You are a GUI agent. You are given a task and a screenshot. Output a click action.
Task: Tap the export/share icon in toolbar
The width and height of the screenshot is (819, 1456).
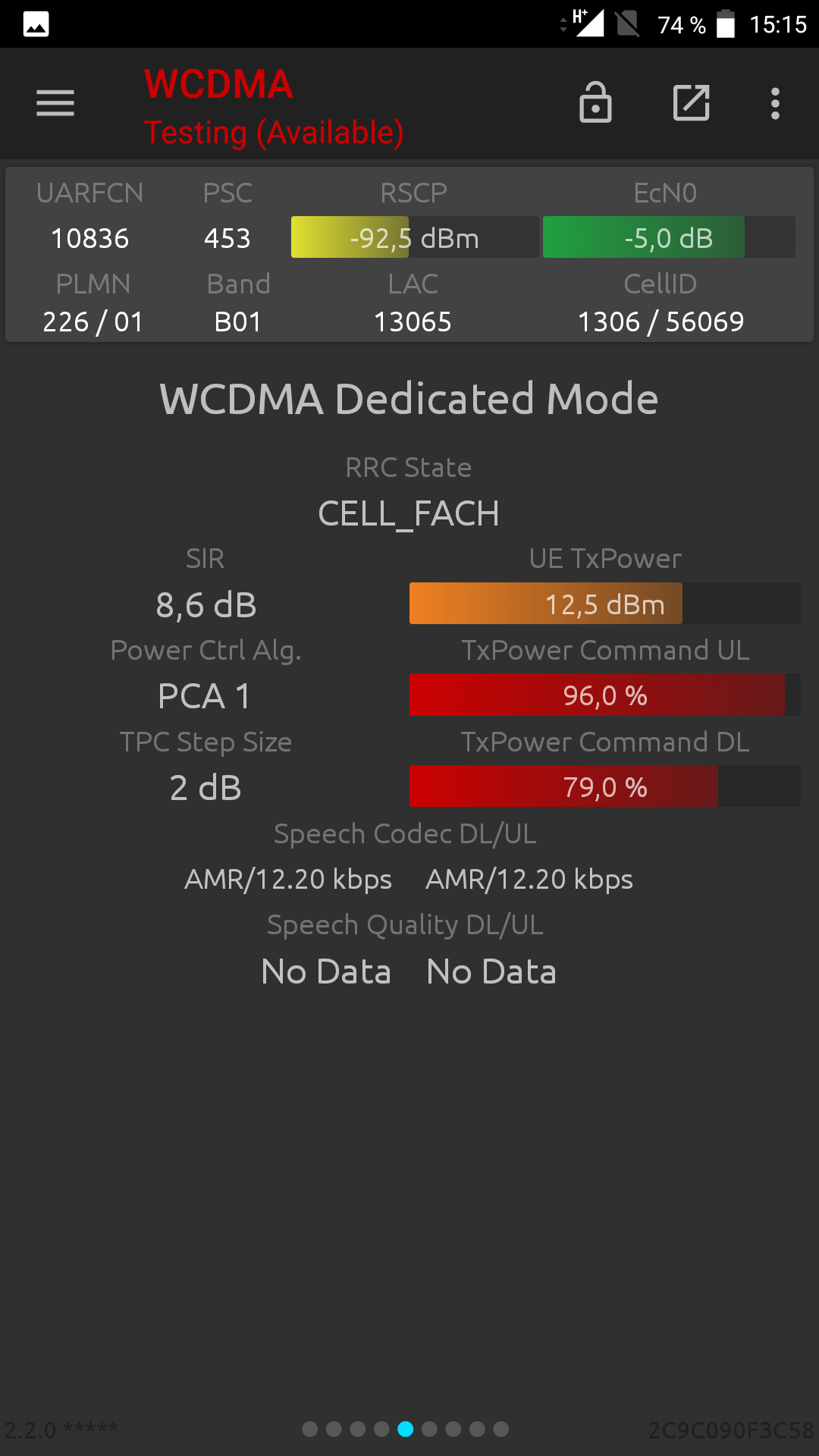[x=692, y=103]
